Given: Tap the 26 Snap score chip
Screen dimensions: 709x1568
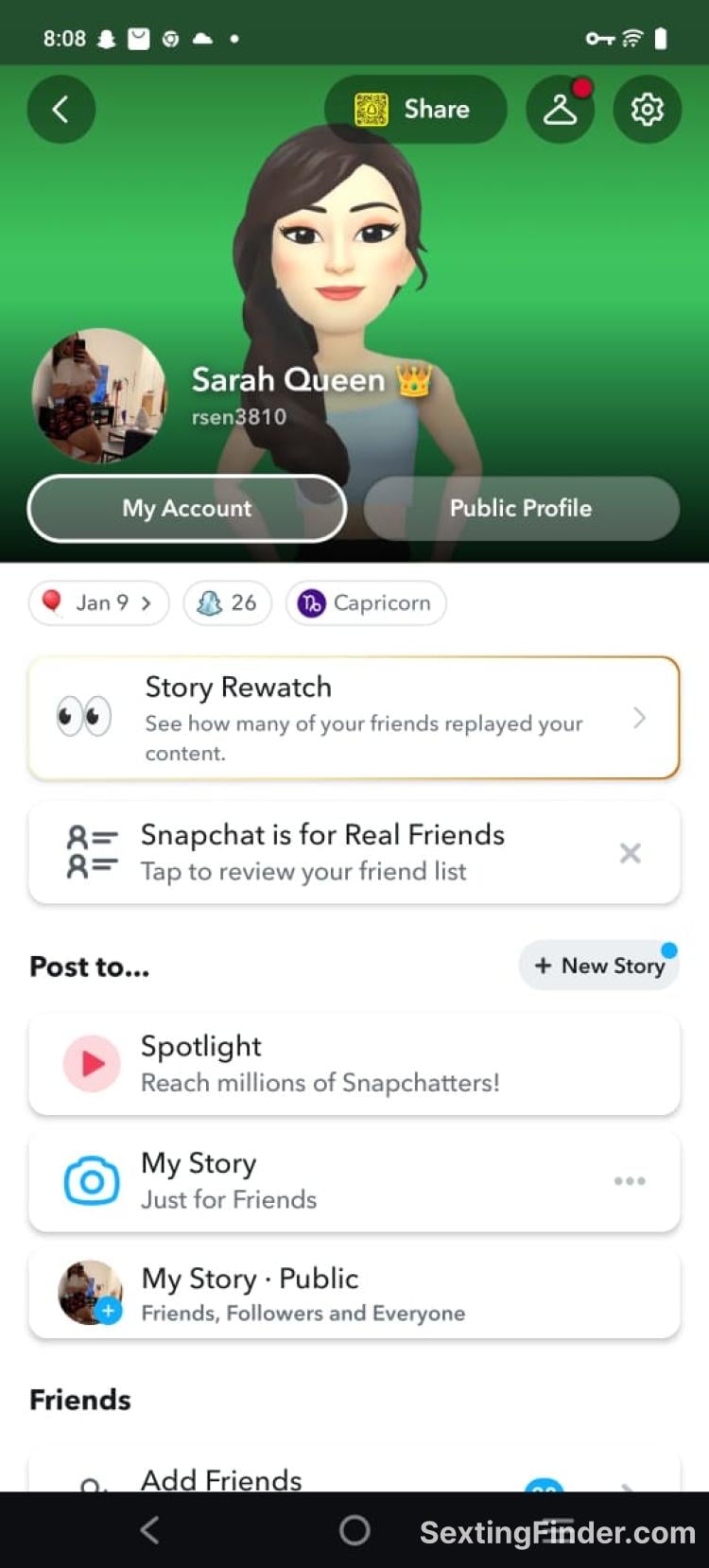Looking at the screenshot, I should 228,602.
